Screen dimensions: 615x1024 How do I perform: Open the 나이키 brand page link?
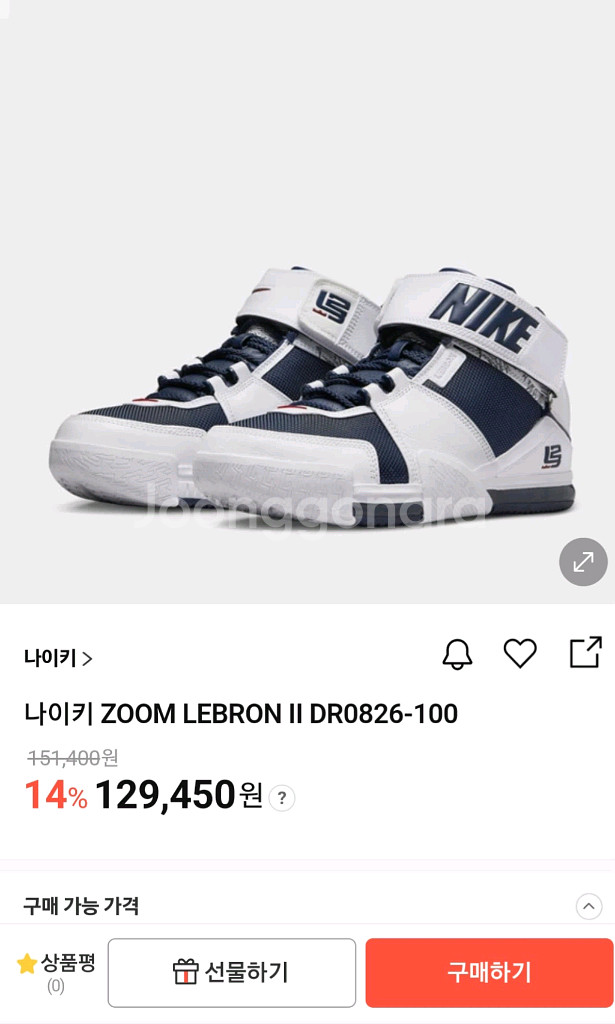coord(58,658)
